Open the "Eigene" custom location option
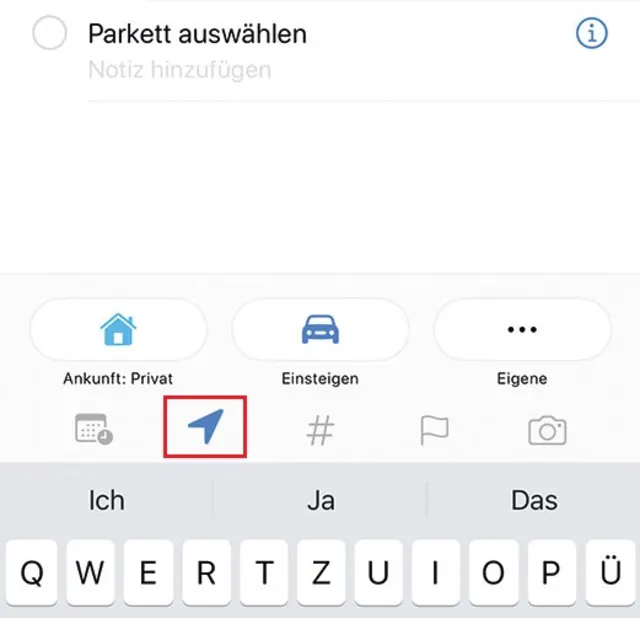 pos(522,330)
